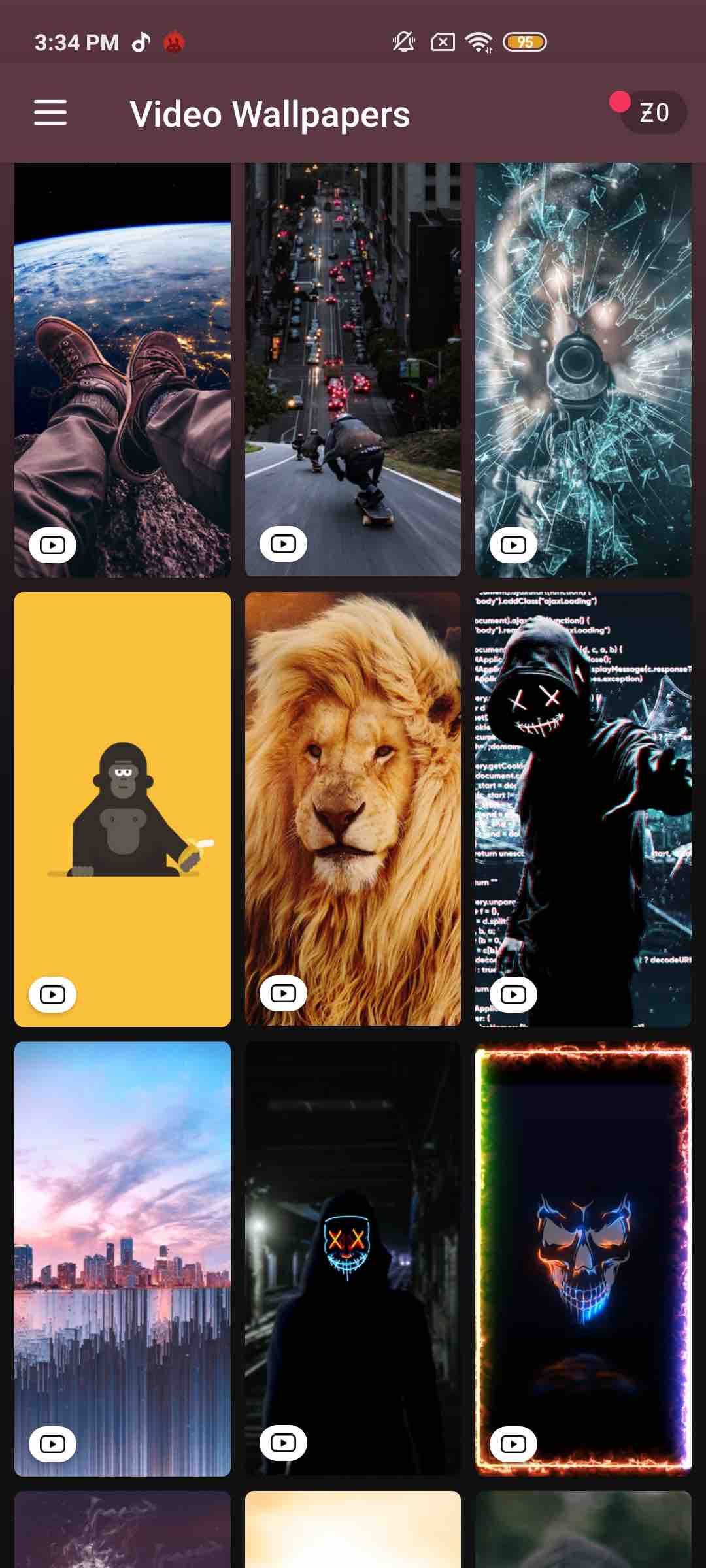Open the hamburger drawer menu
706x1568 pixels.
click(50, 112)
